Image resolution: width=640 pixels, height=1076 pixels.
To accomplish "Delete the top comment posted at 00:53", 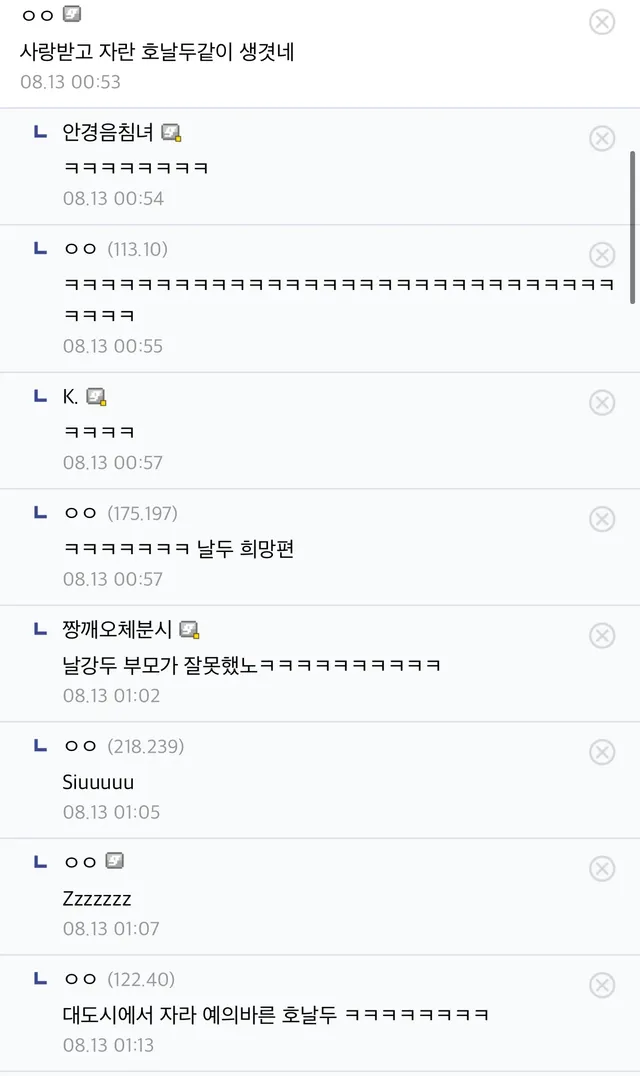I will 602,22.
